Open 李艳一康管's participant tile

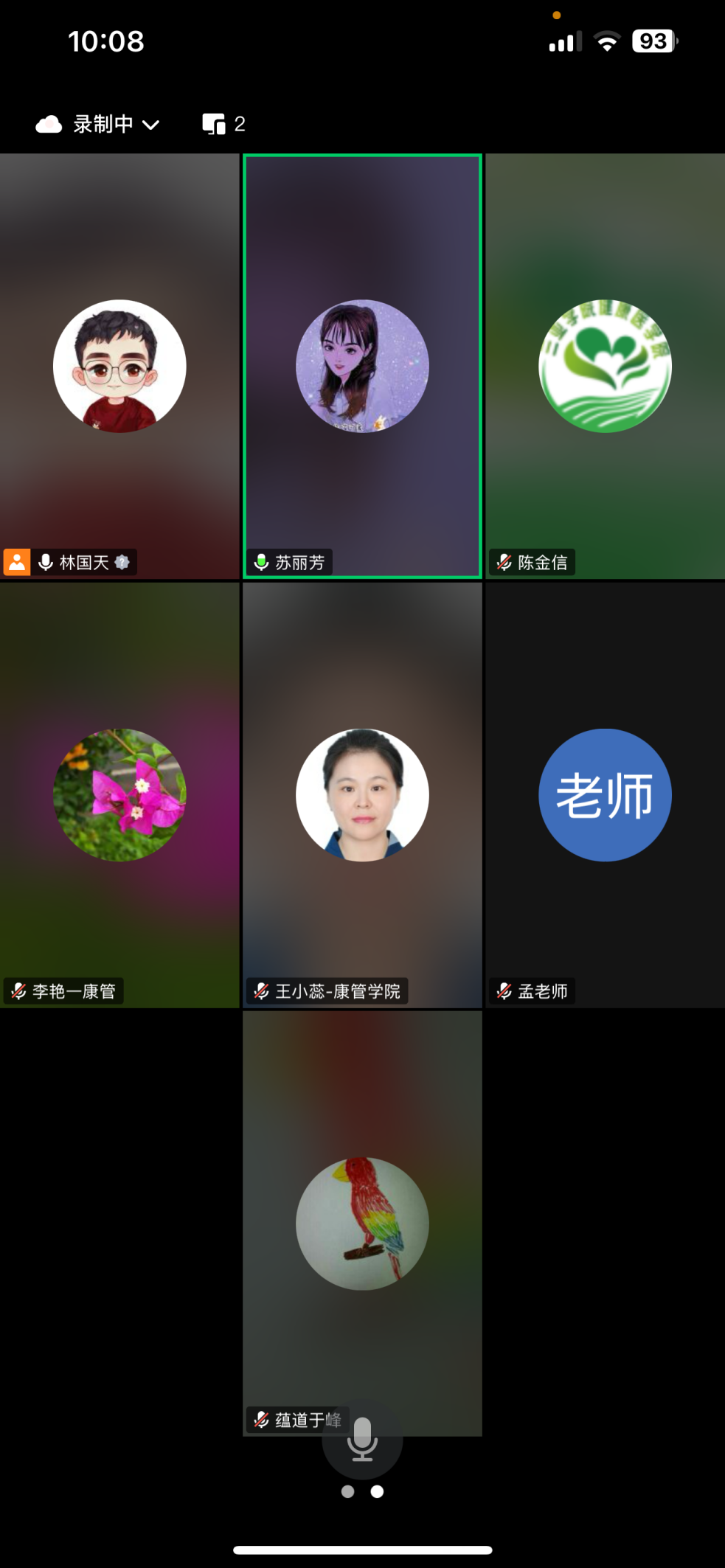pyautogui.click(x=119, y=795)
